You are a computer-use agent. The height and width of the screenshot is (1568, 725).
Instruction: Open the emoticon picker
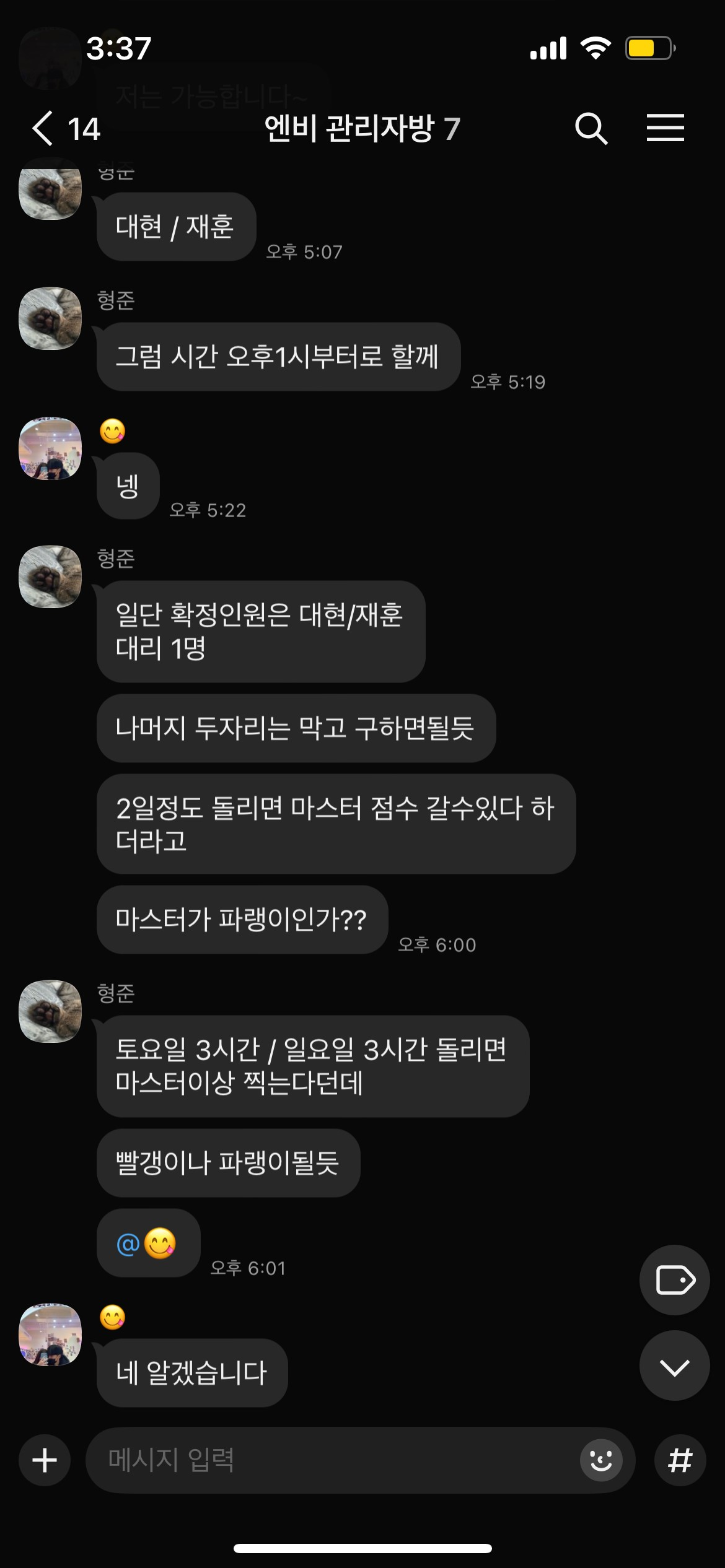click(x=600, y=1460)
